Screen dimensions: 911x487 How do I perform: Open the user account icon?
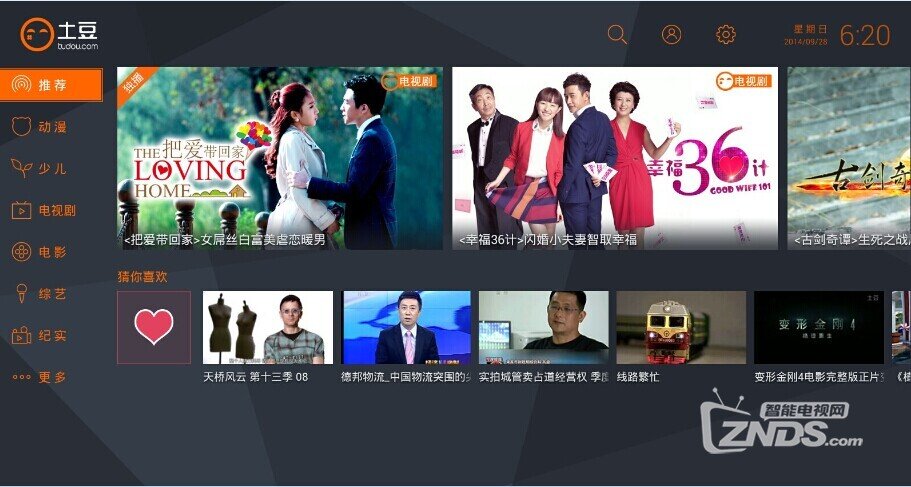[x=671, y=35]
